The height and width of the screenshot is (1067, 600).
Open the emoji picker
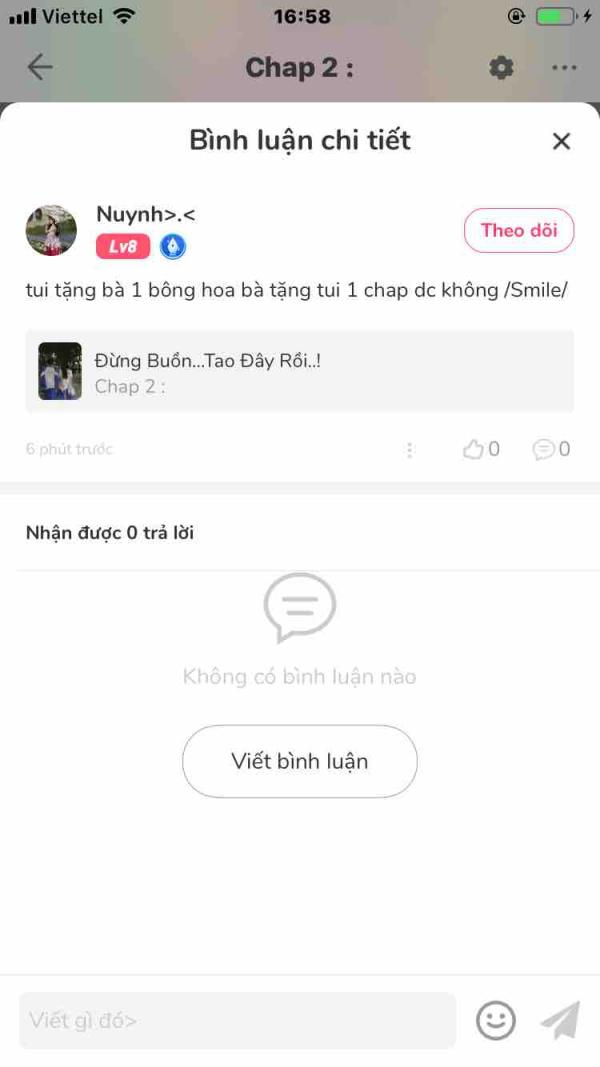coord(496,1021)
